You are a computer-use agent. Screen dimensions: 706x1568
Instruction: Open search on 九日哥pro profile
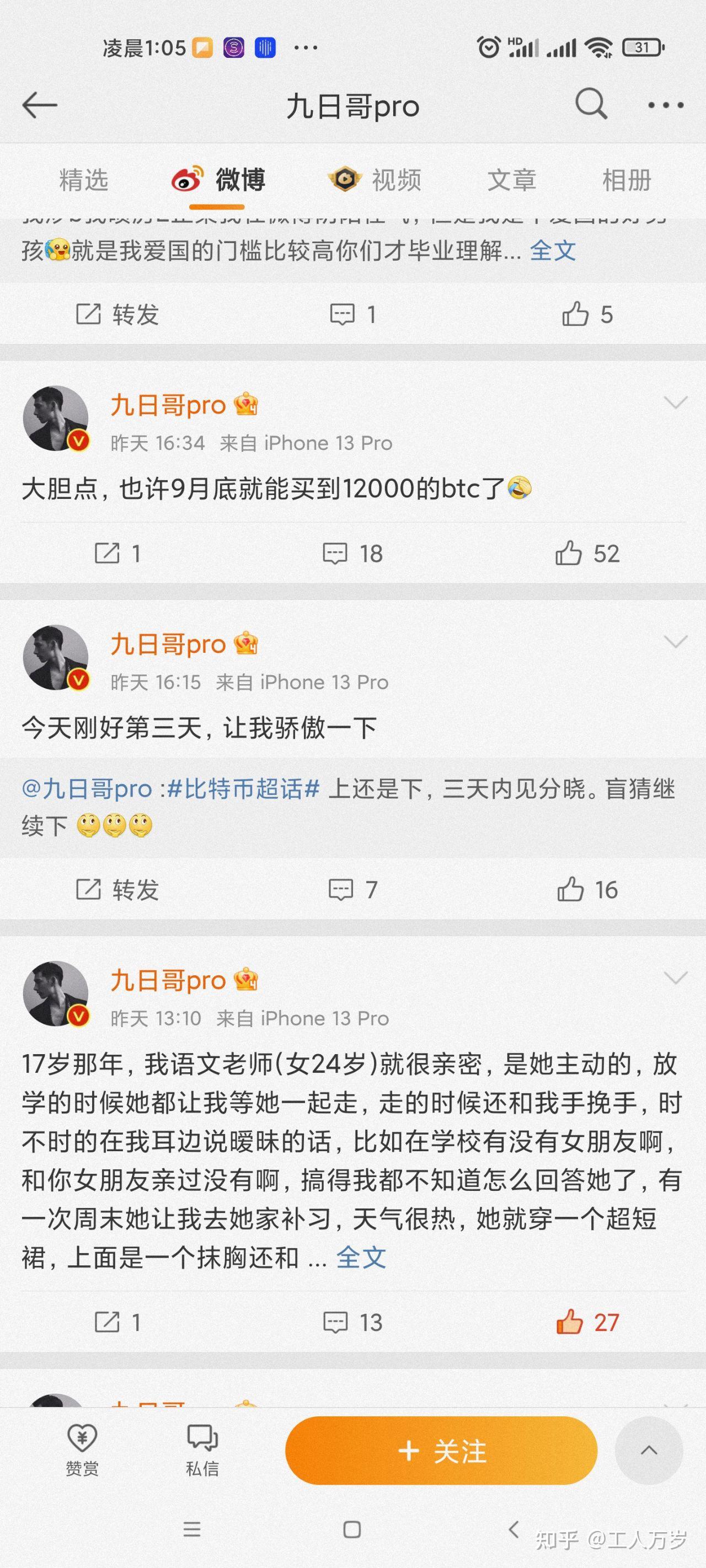click(x=591, y=105)
